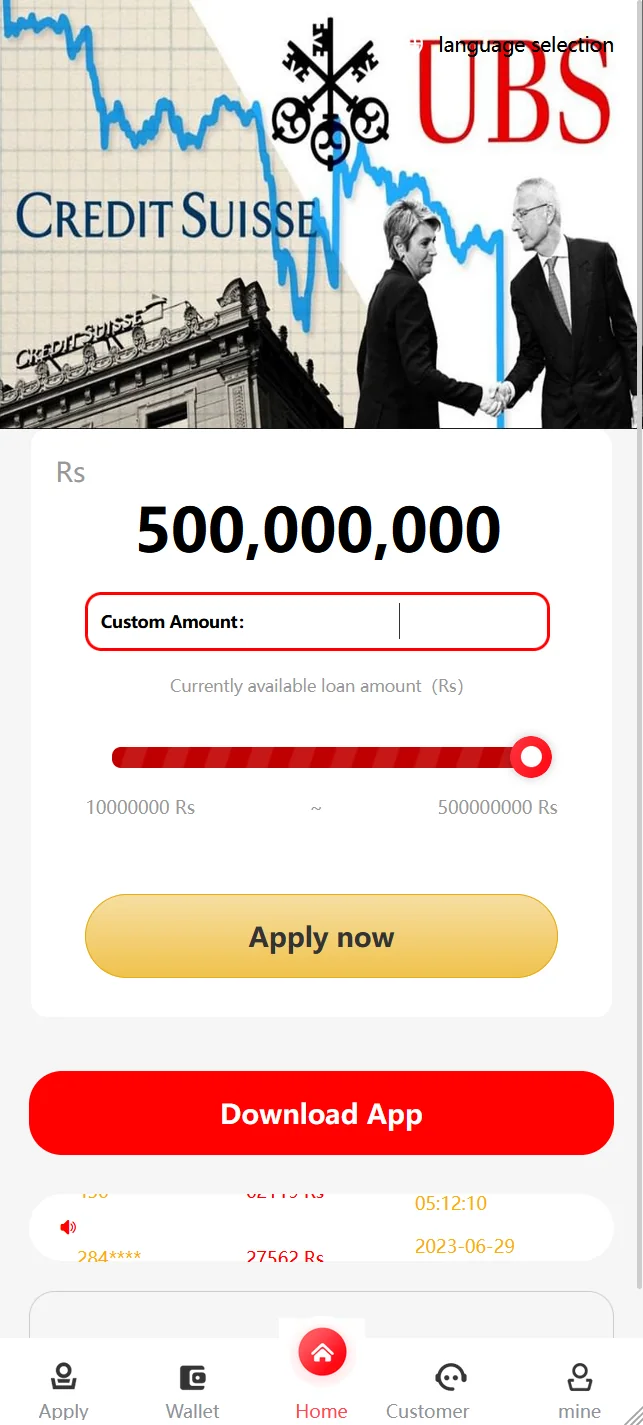Switch to the Apply tab
This screenshot has width=643, height=1425.
(x=64, y=1390)
